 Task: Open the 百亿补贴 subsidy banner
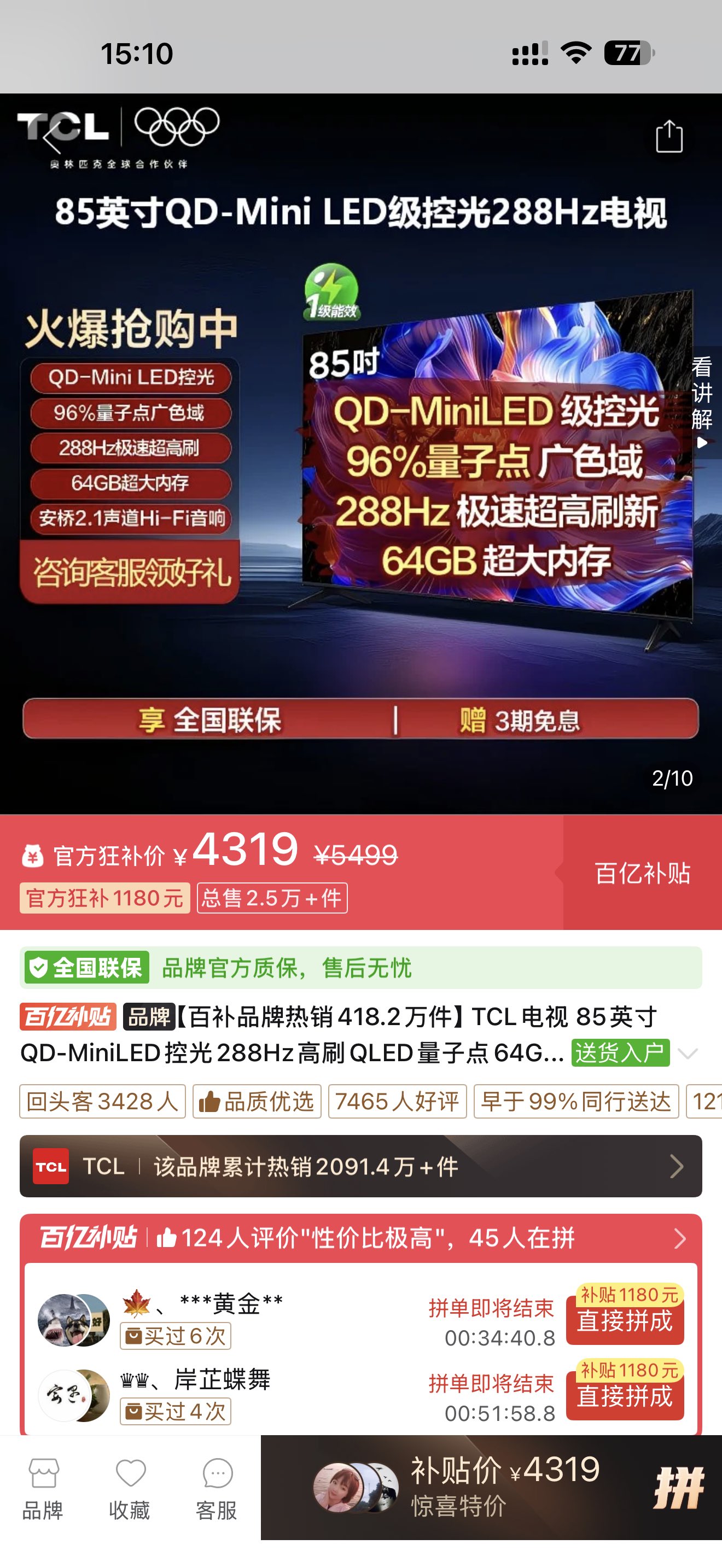click(x=642, y=873)
